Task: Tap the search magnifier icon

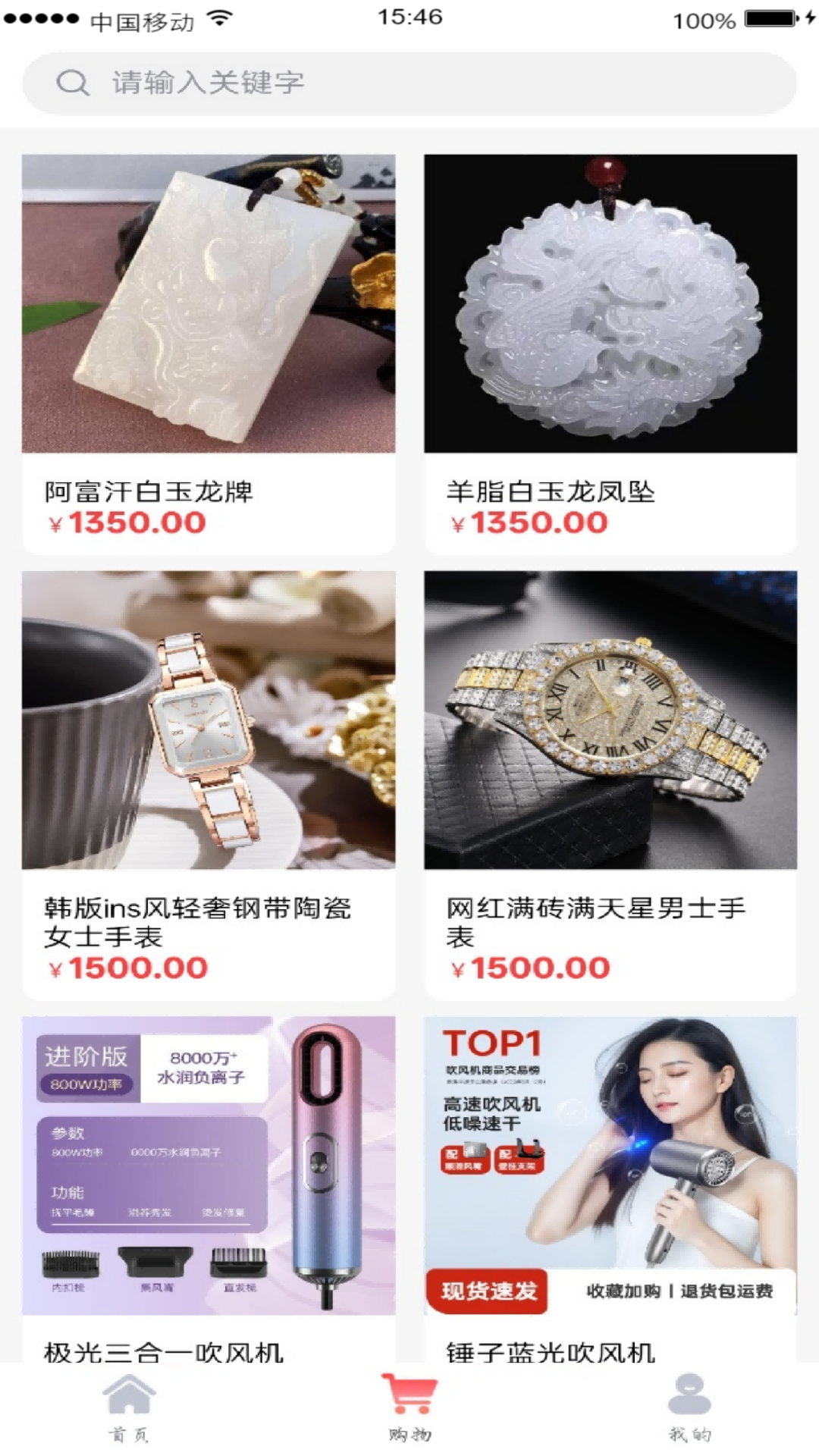Action: (x=73, y=81)
